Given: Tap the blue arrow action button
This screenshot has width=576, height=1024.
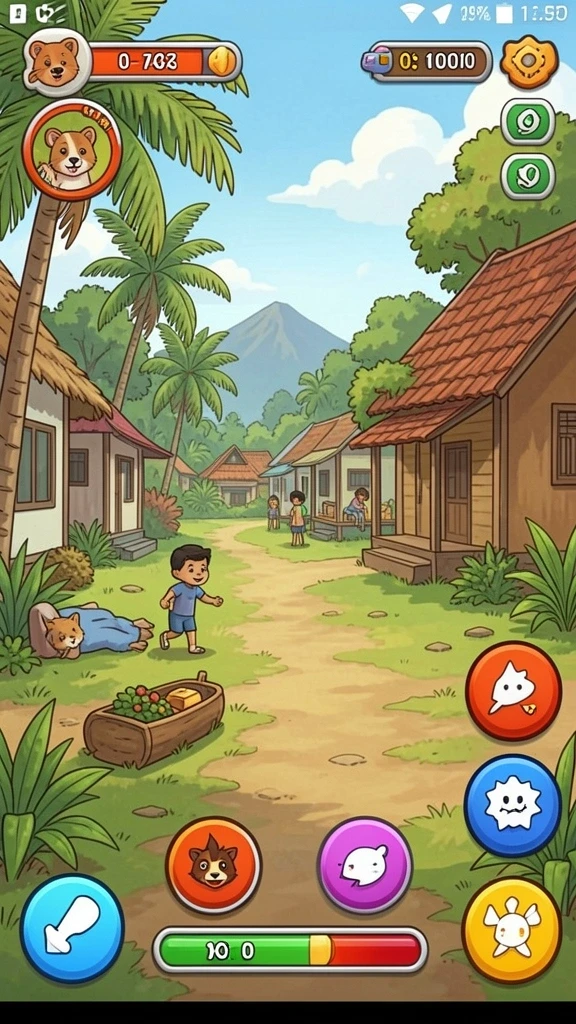Looking at the screenshot, I should coord(72,928).
